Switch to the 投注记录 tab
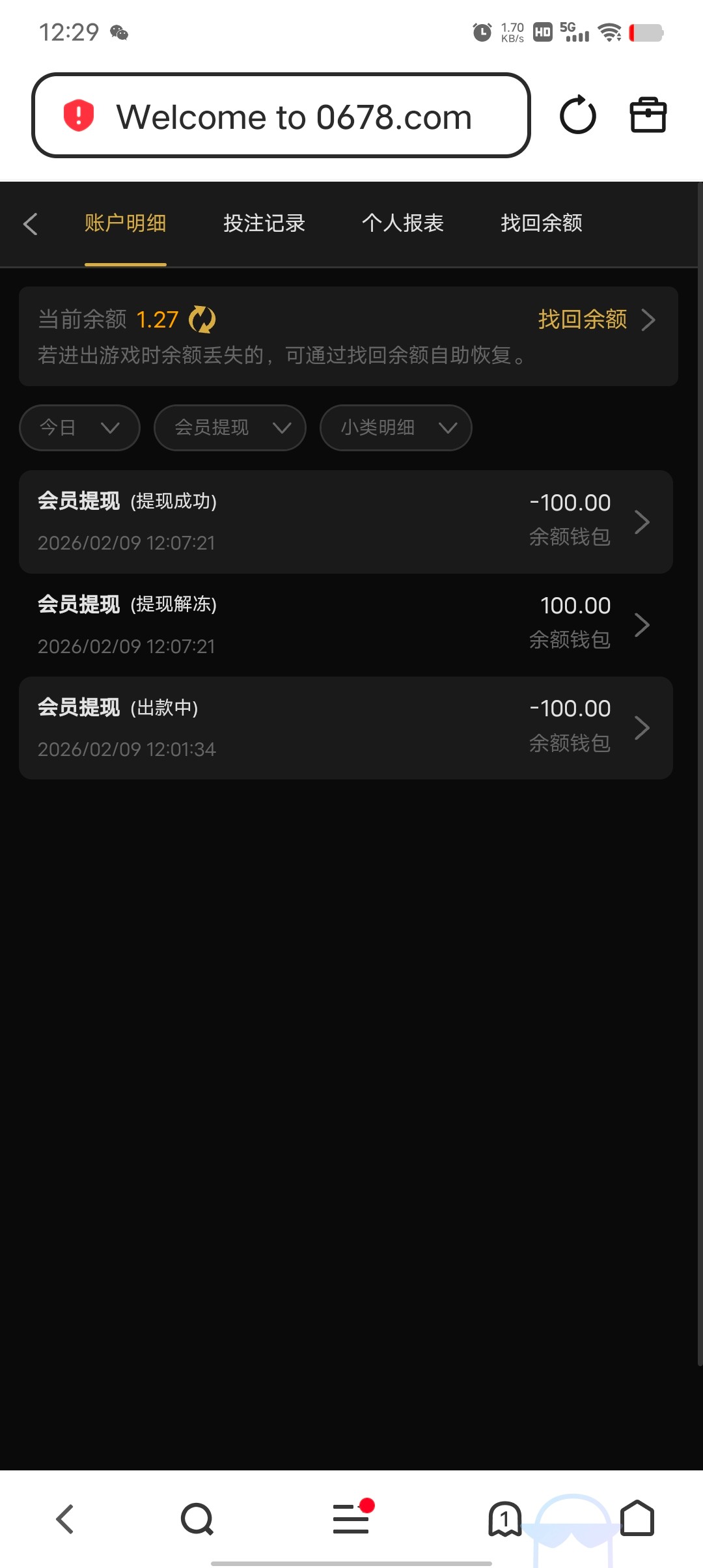The width and height of the screenshot is (703, 1568). [264, 223]
